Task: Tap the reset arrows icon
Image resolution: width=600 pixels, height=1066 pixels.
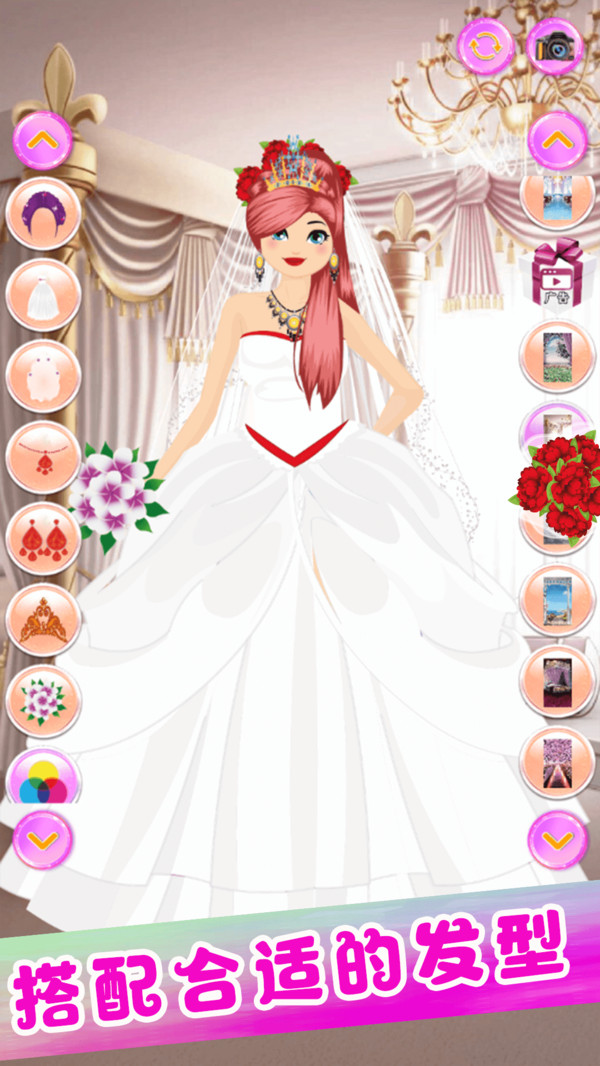Action: [486, 46]
